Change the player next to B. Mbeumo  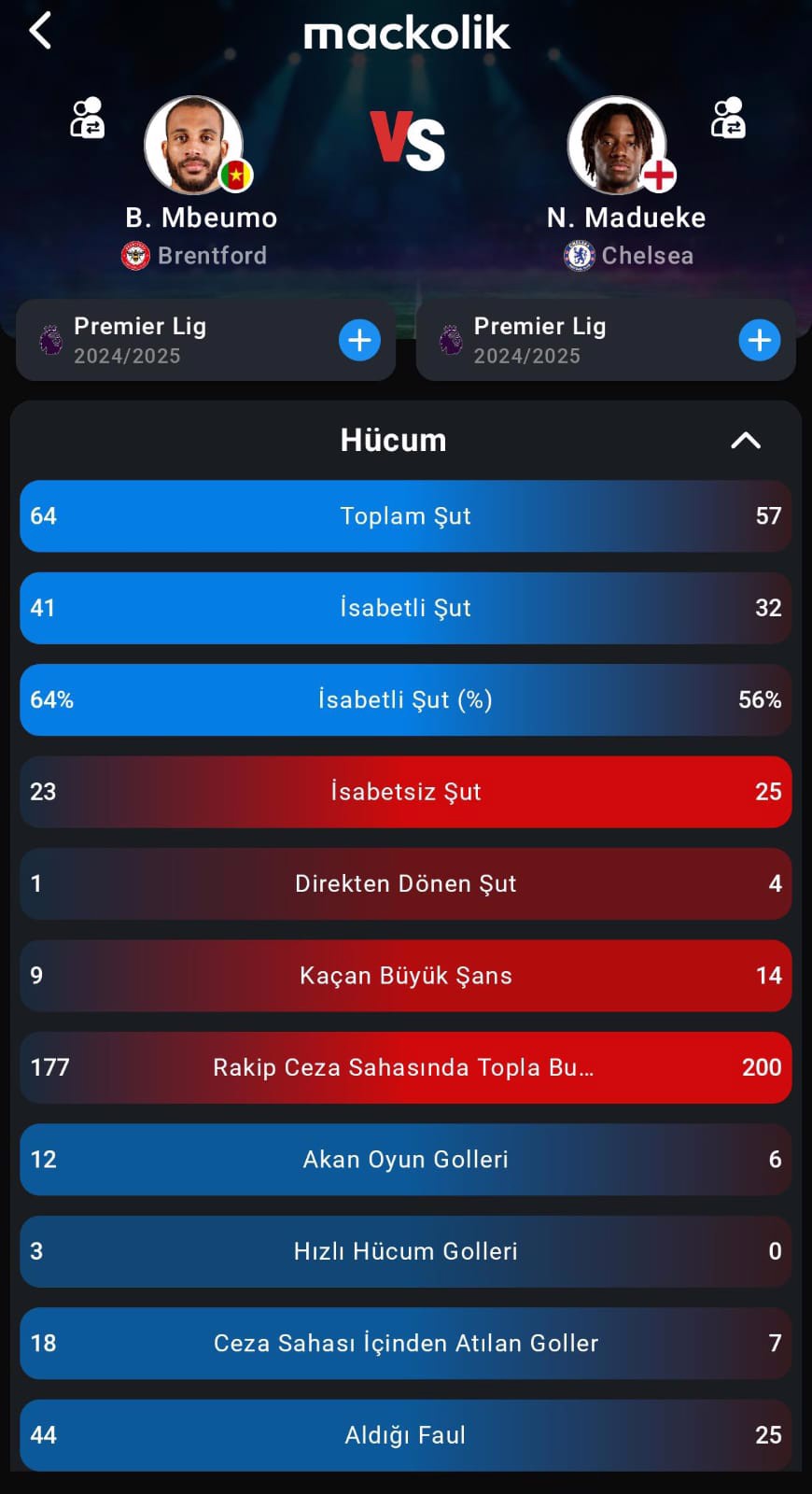click(x=87, y=118)
